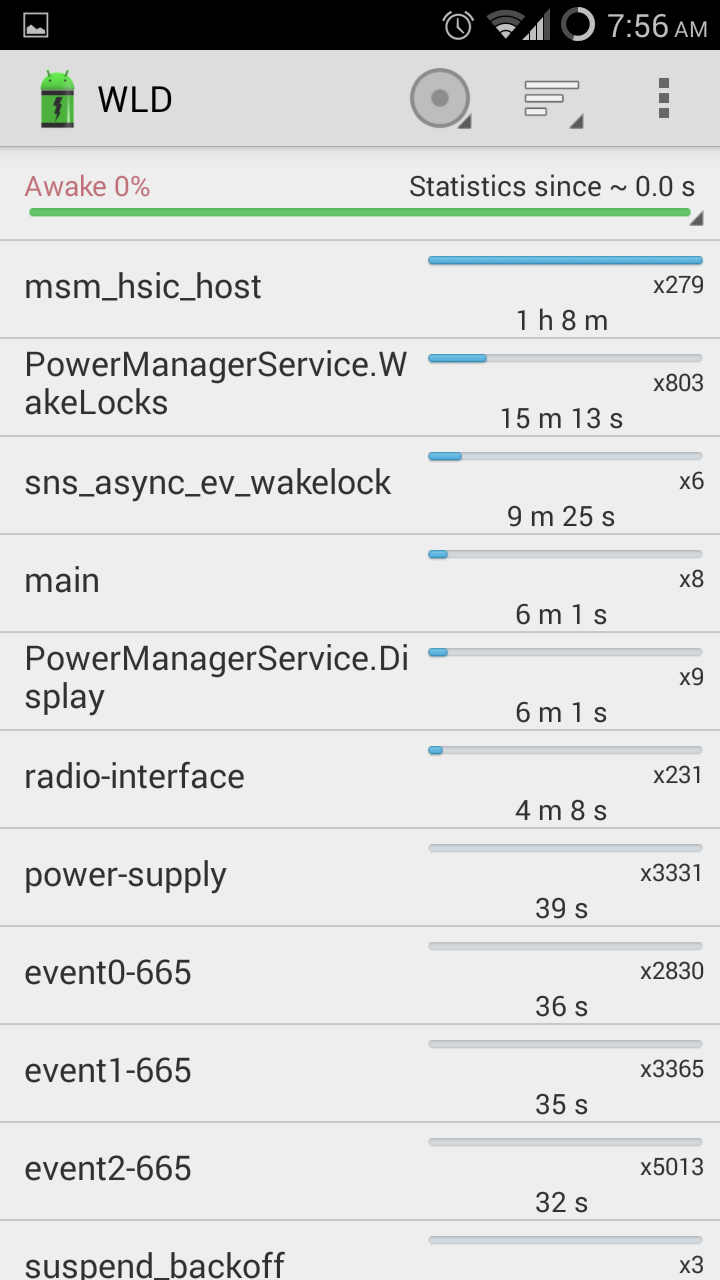Tap the WLD app icon

point(57,99)
